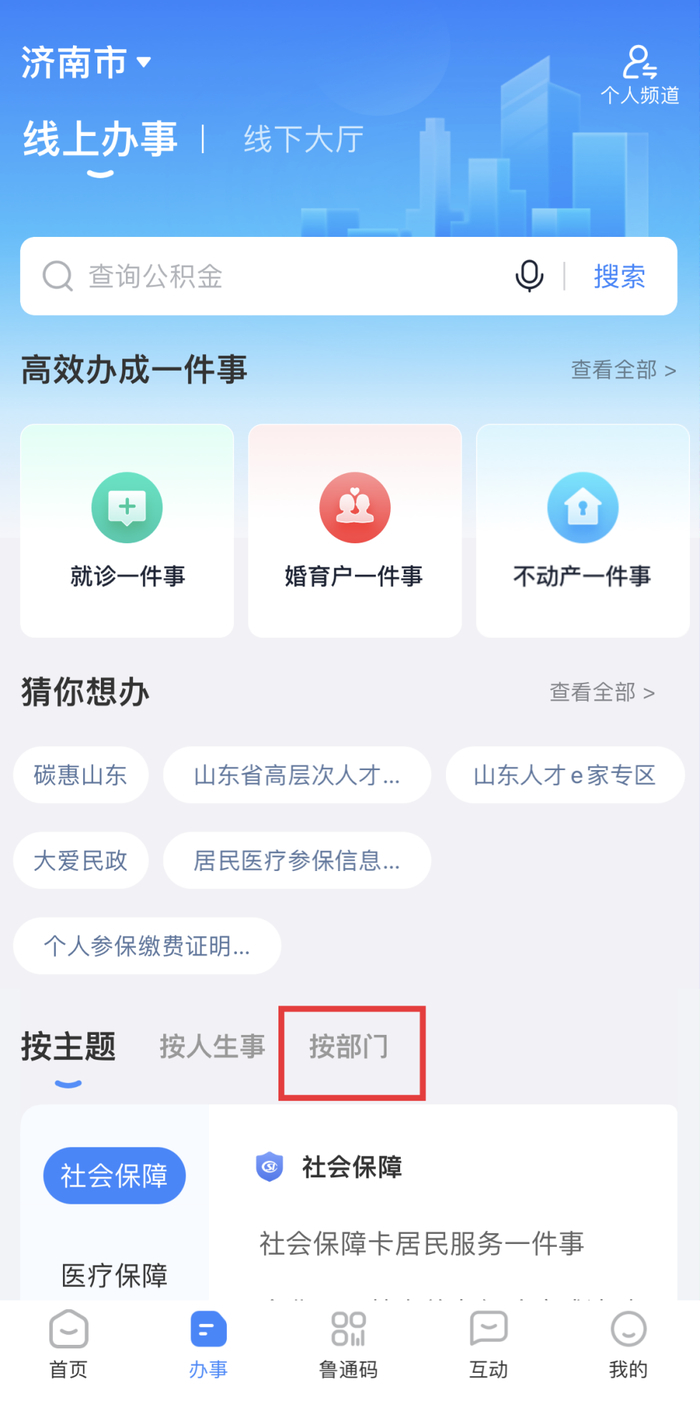
Task: Select the 大爱民政 chip
Action: tap(81, 860)
